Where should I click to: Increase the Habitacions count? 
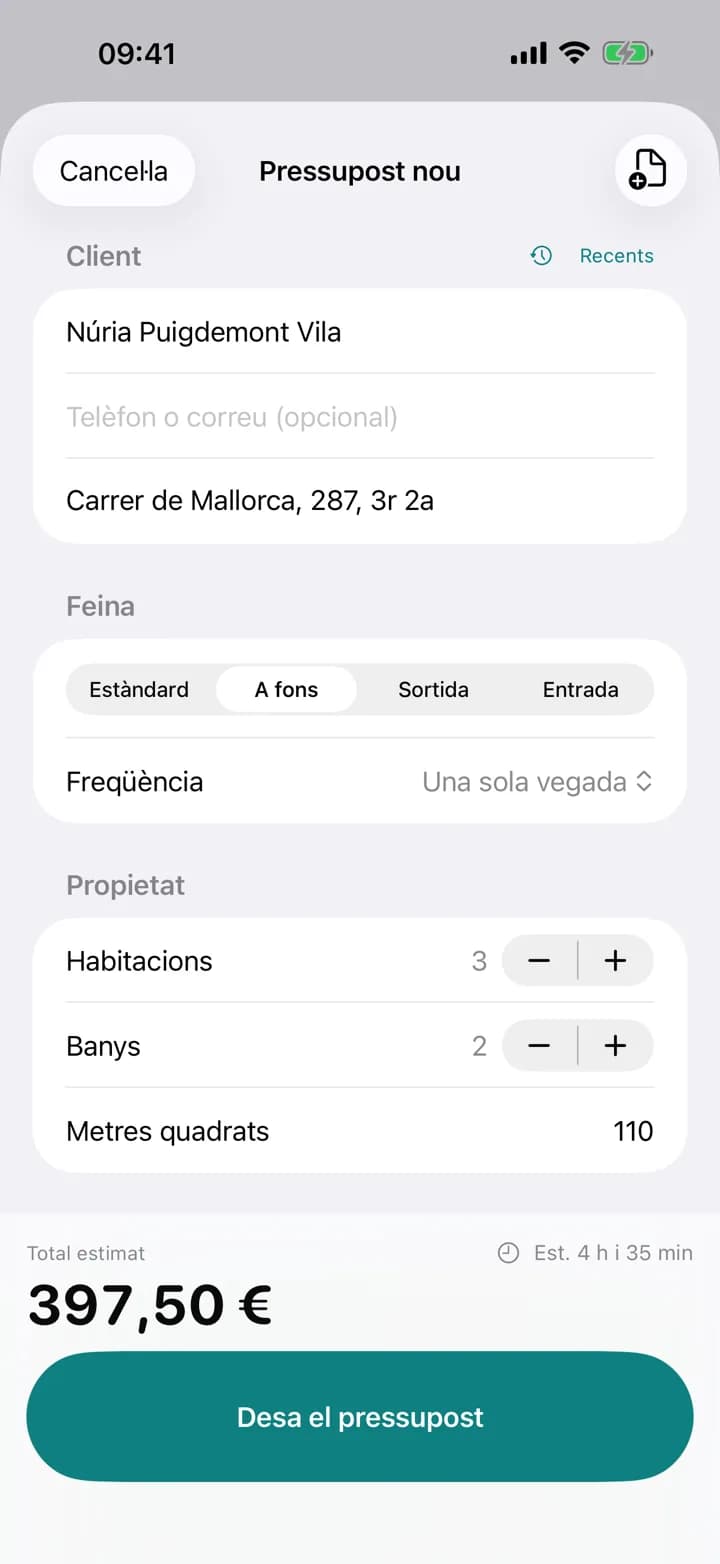(616, 961)
